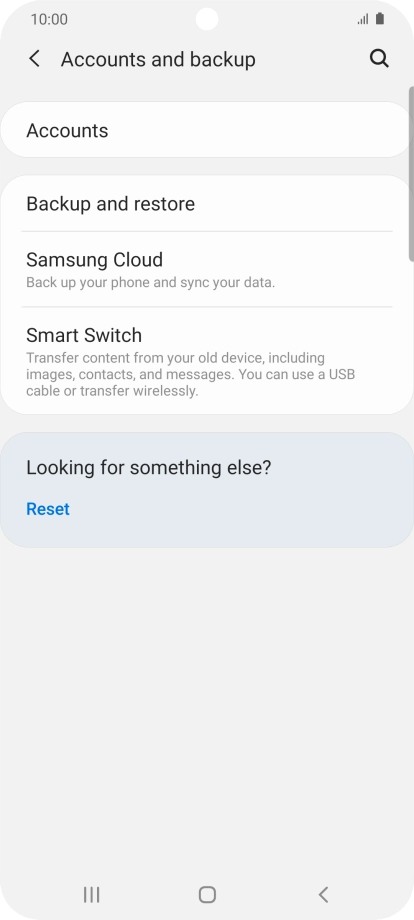Go back from Accounts and backup

tap(35, 59)
